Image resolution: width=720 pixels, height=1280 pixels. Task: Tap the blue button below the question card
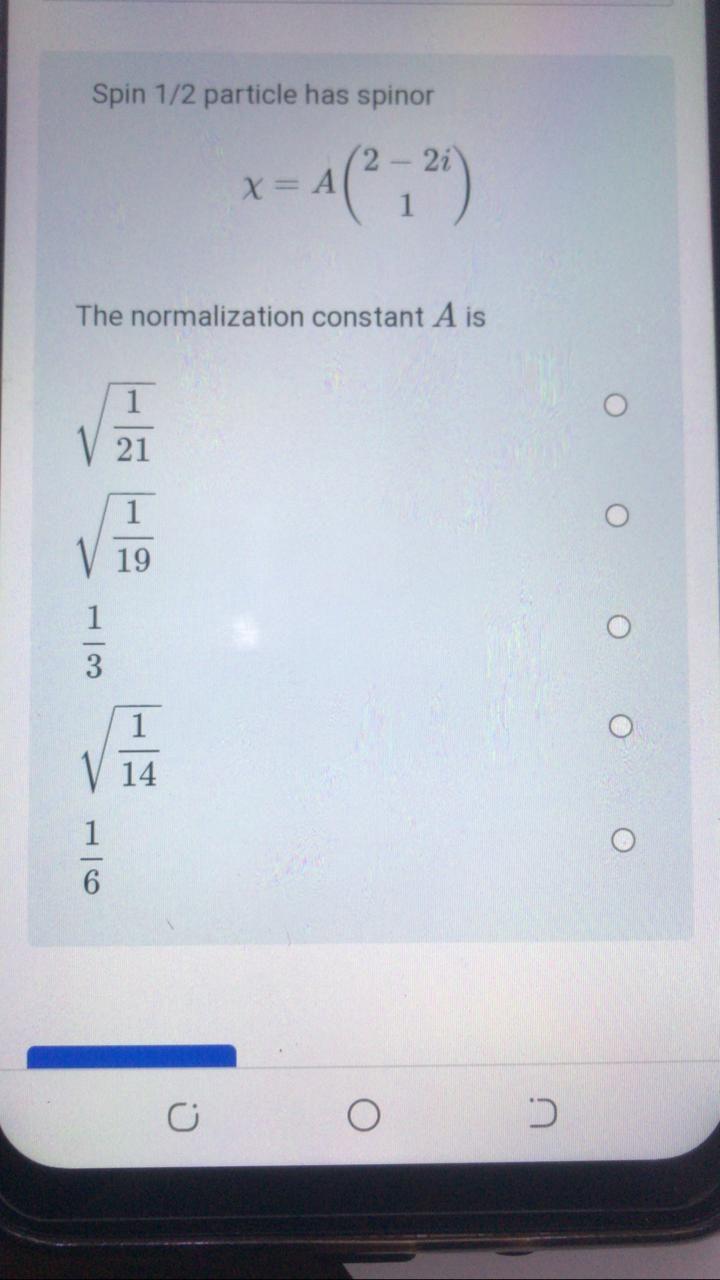131,1056
